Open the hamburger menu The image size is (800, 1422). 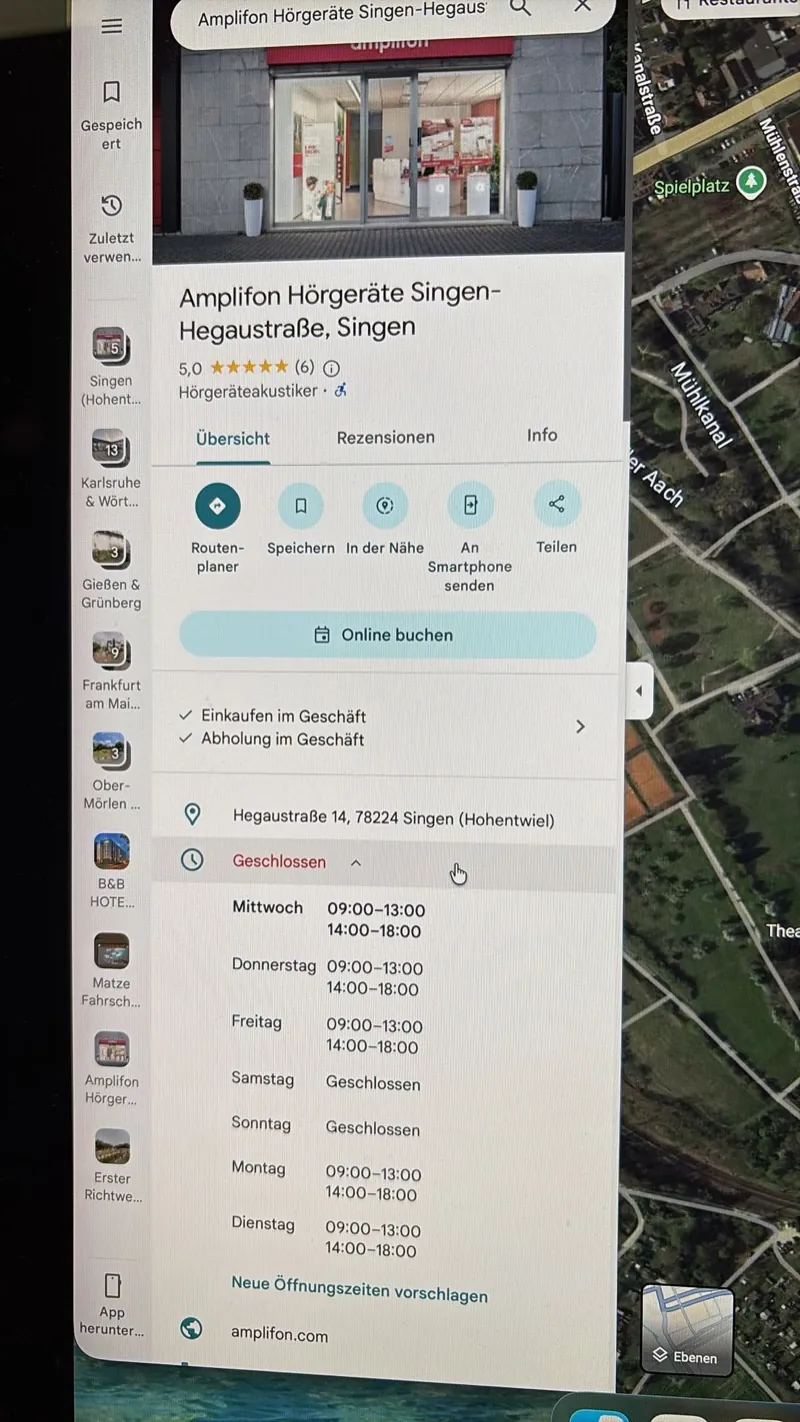coord(111,27)
